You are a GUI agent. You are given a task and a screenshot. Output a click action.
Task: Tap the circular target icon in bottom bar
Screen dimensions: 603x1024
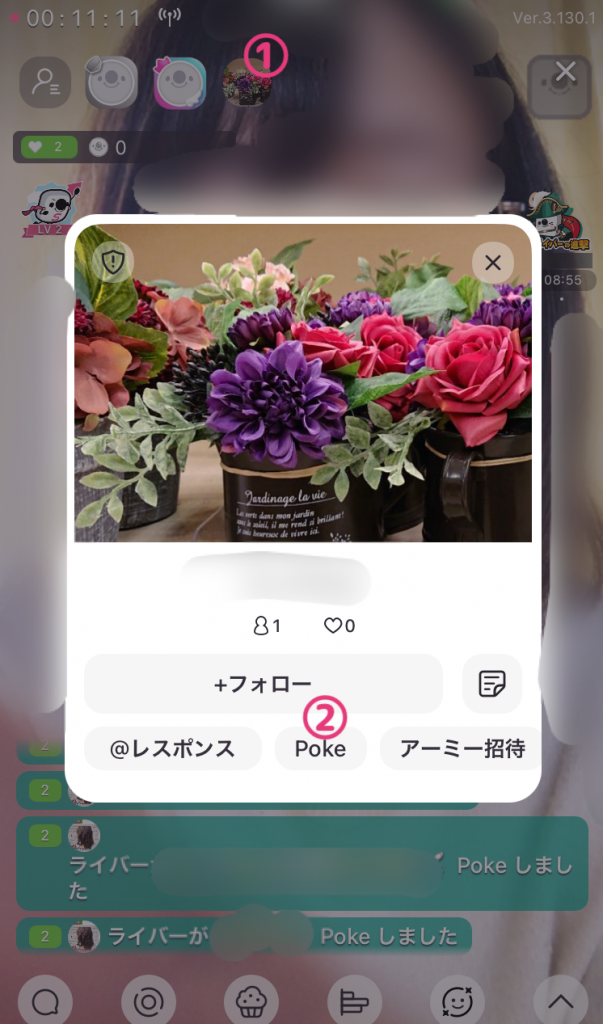click(148, 1000)
